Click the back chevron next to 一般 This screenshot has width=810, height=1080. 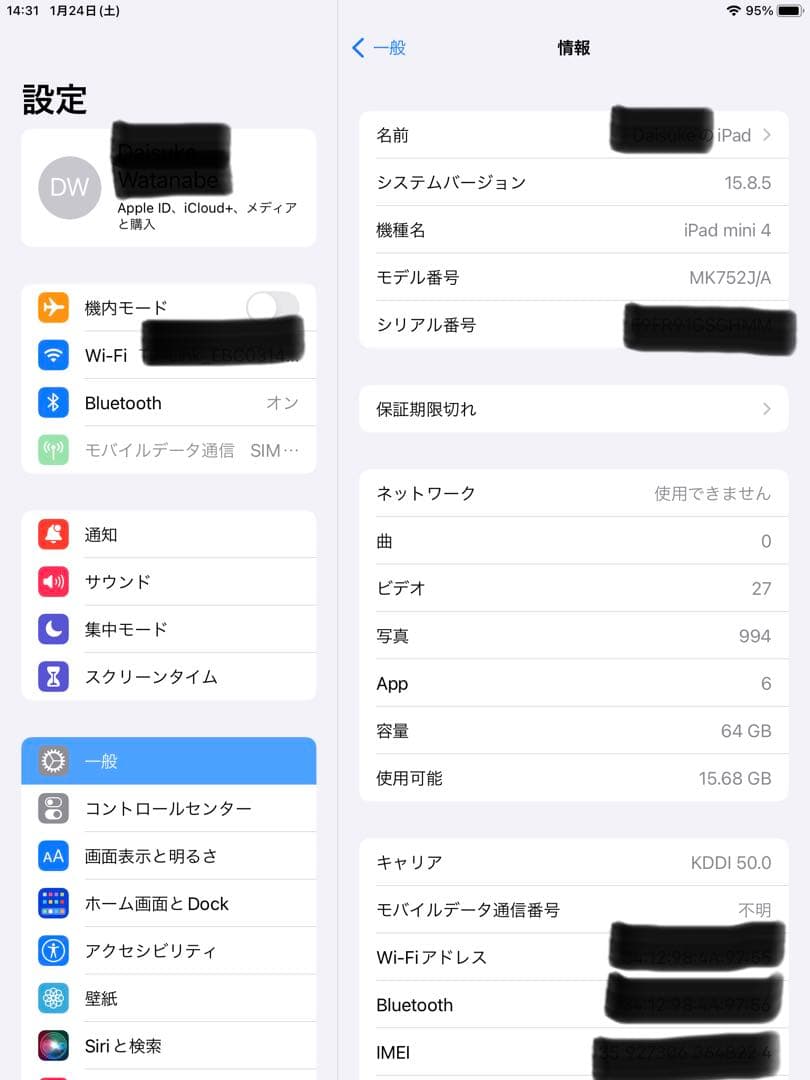[360, 47]
